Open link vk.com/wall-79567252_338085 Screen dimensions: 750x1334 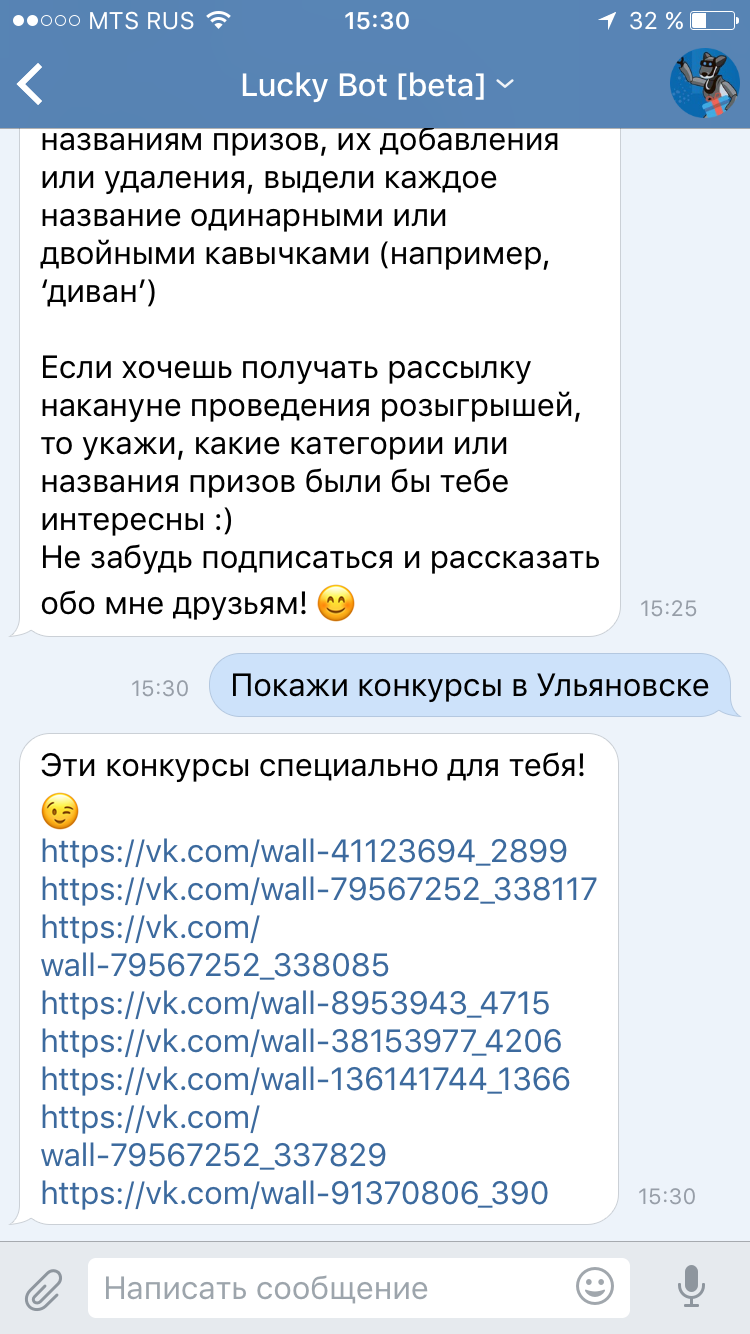pyautogui.click(x=214, y=965)
